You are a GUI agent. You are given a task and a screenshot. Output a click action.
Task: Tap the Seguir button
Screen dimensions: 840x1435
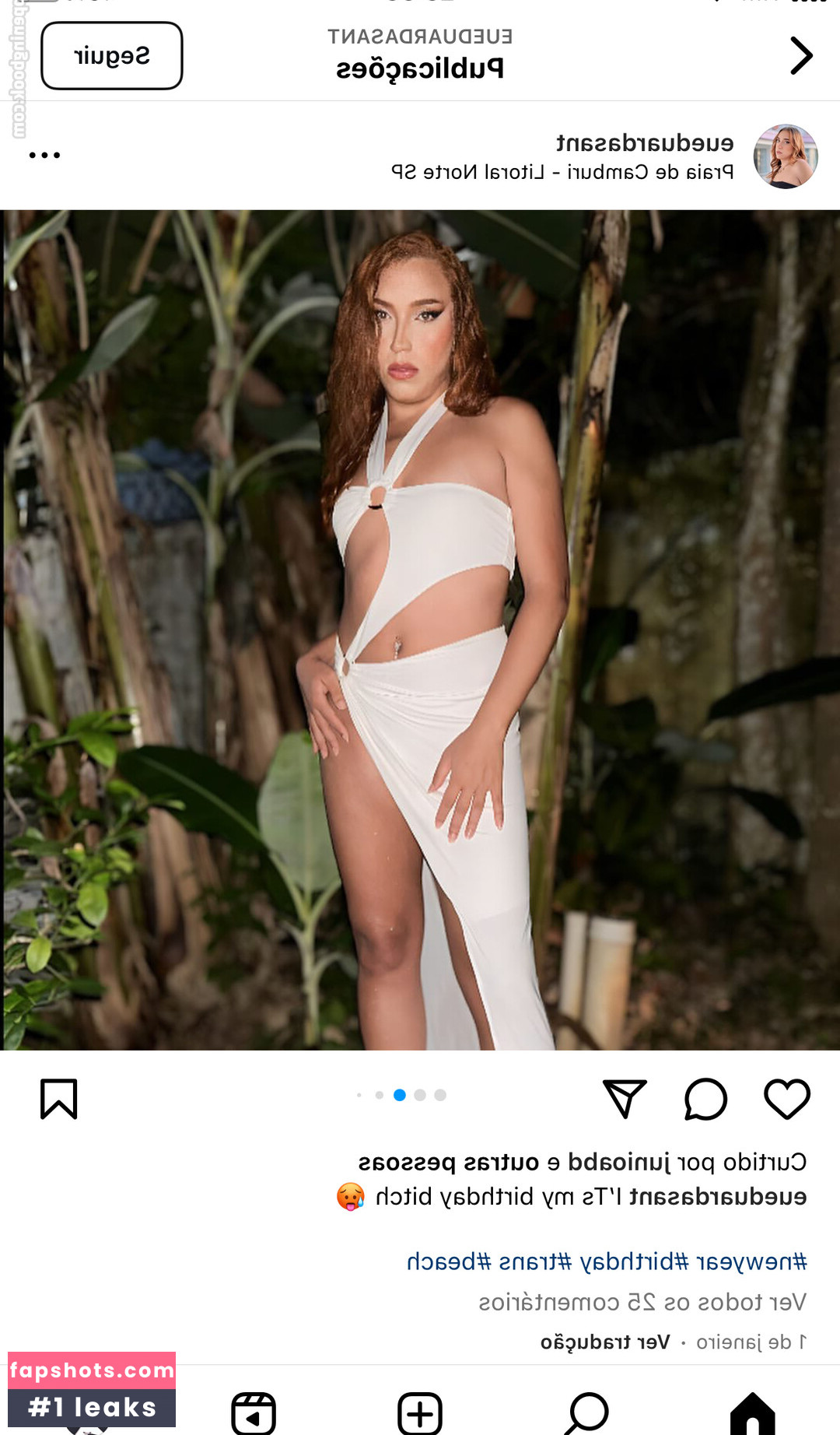[x=111, y=56]
